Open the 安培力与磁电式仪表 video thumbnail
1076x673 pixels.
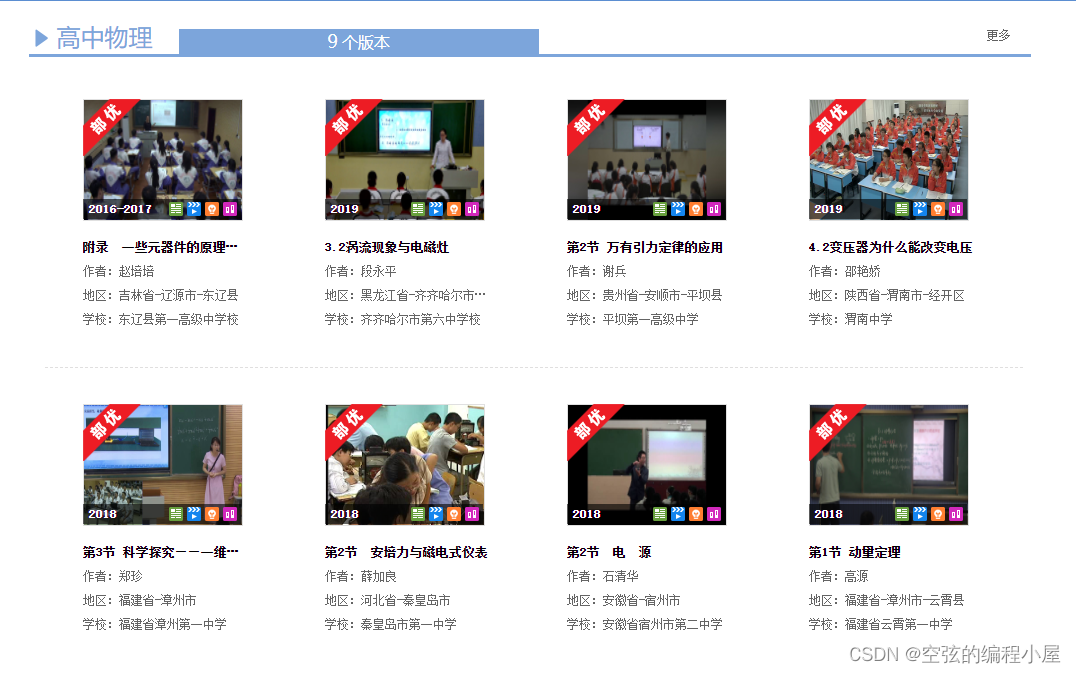(x=404, y=464)
